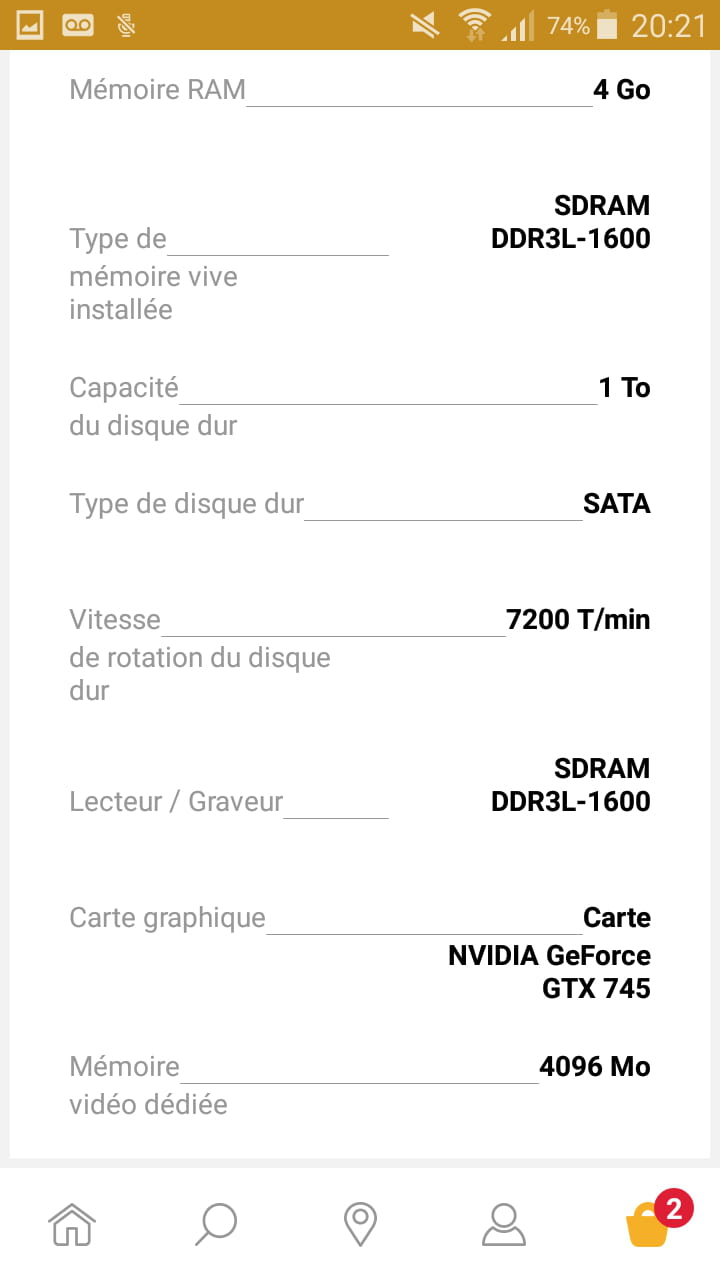Switch to the account profile tab
720x1280 pixels.
(504, 1224)
